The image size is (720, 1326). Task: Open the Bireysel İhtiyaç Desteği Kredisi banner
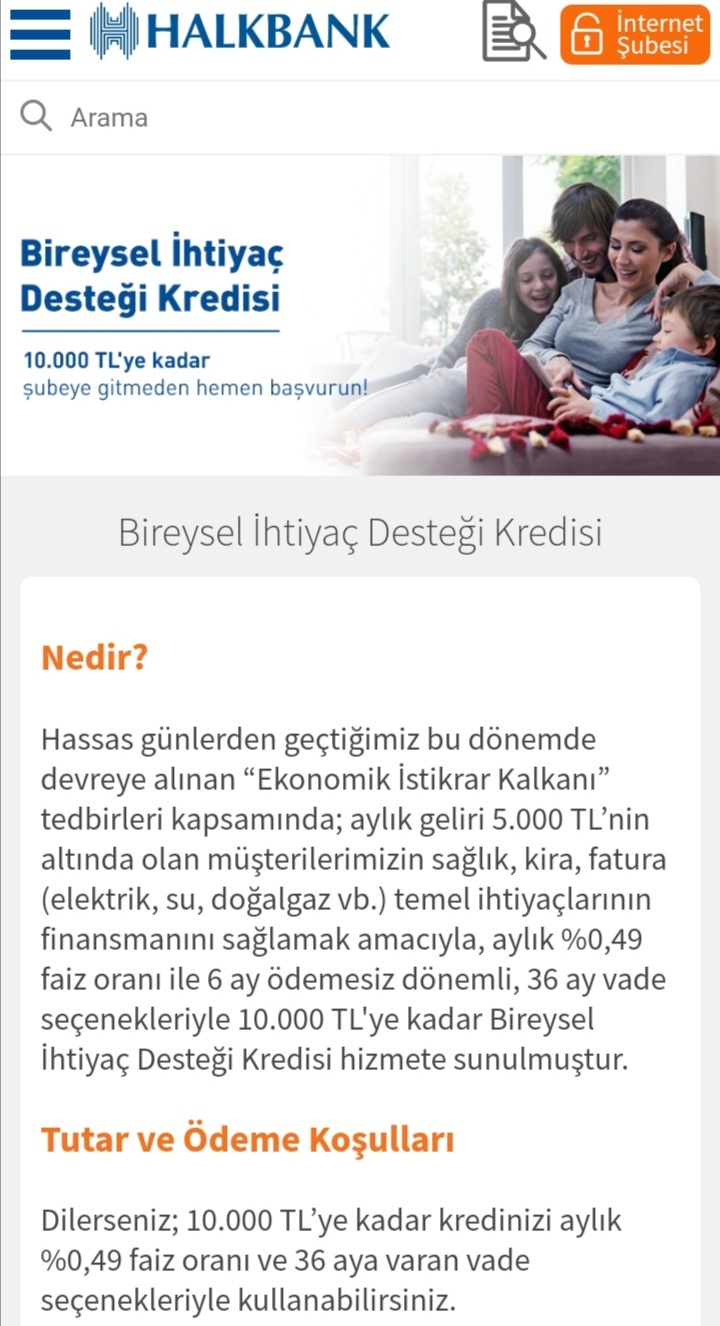[x=360, y=315]
